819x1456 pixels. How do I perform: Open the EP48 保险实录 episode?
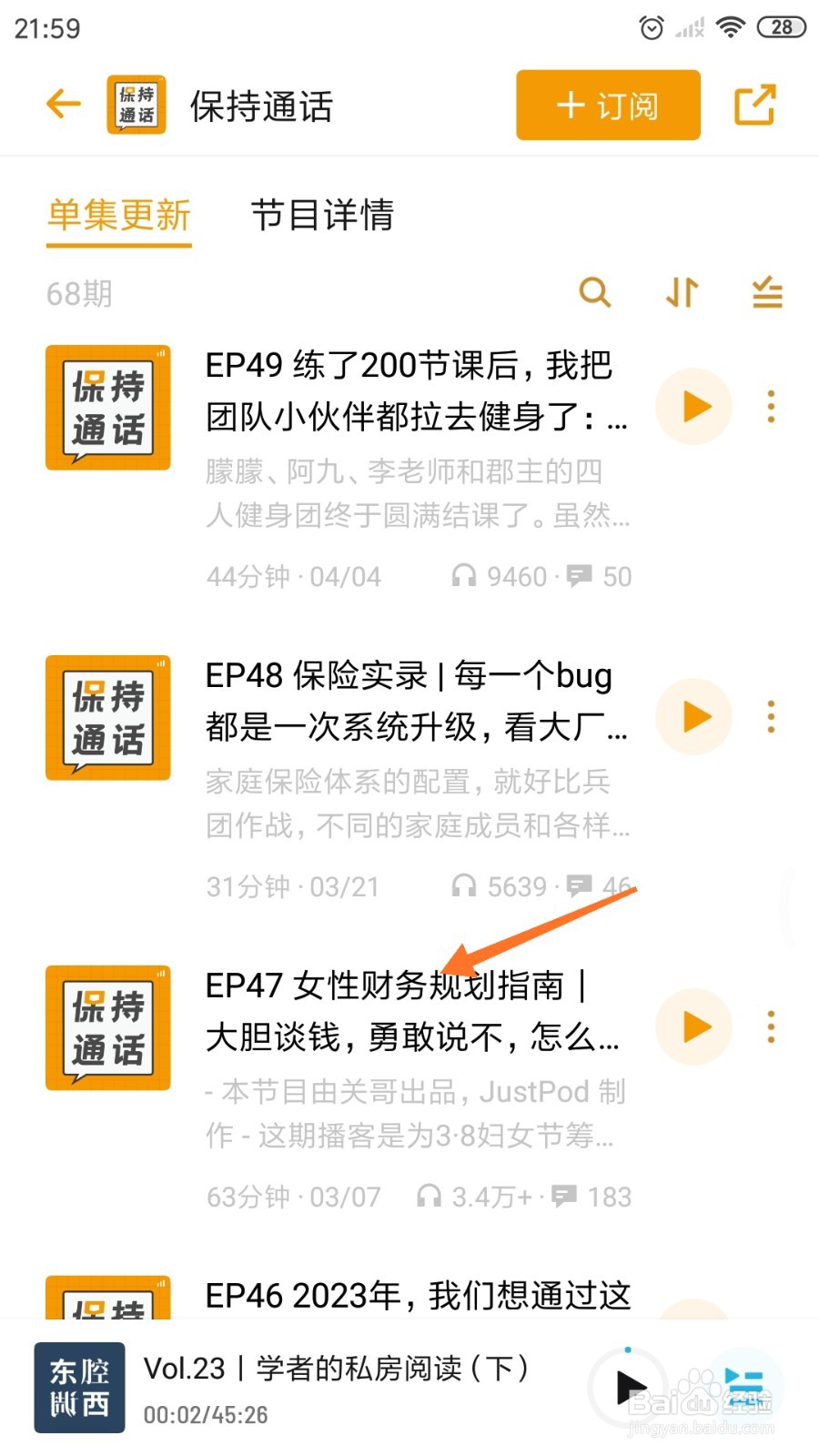point(415,702)
